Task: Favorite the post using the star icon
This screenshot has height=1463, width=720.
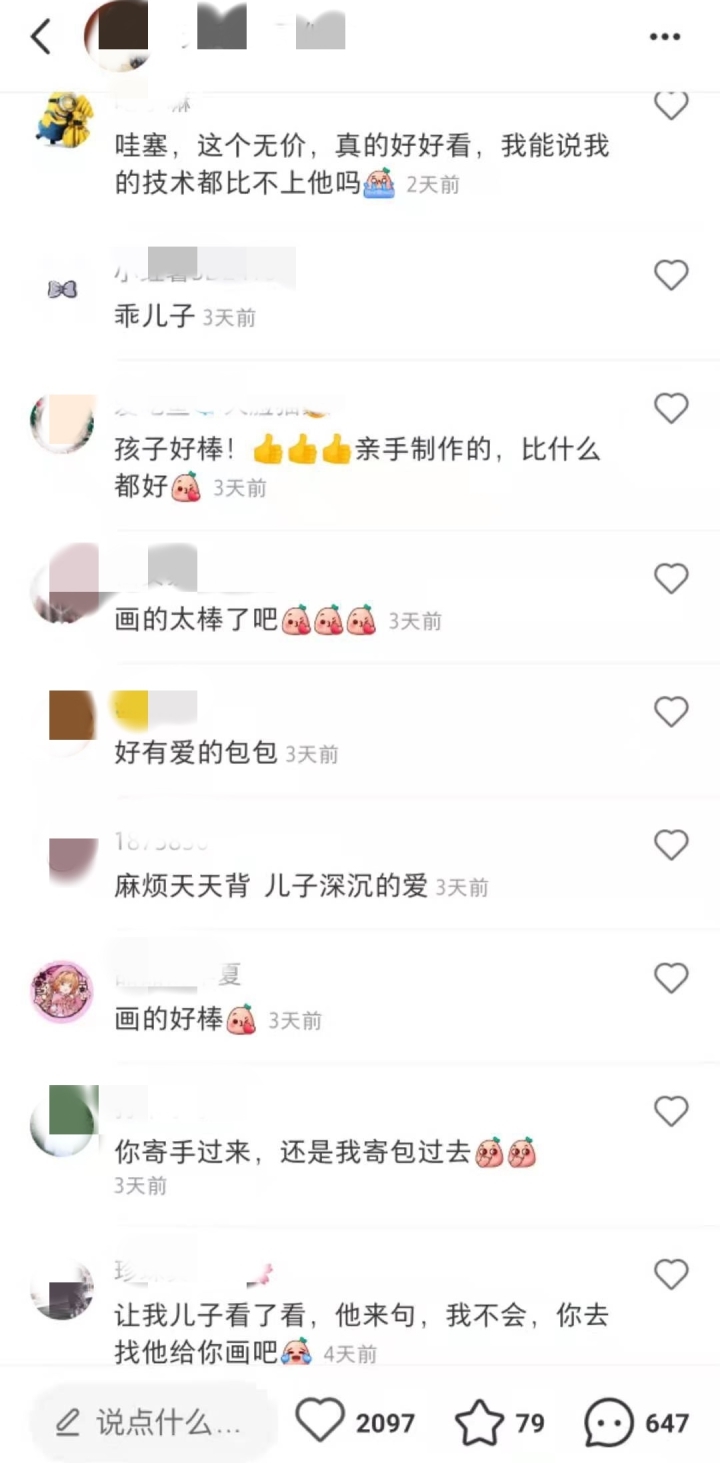Action: [x=478, y=1422]
